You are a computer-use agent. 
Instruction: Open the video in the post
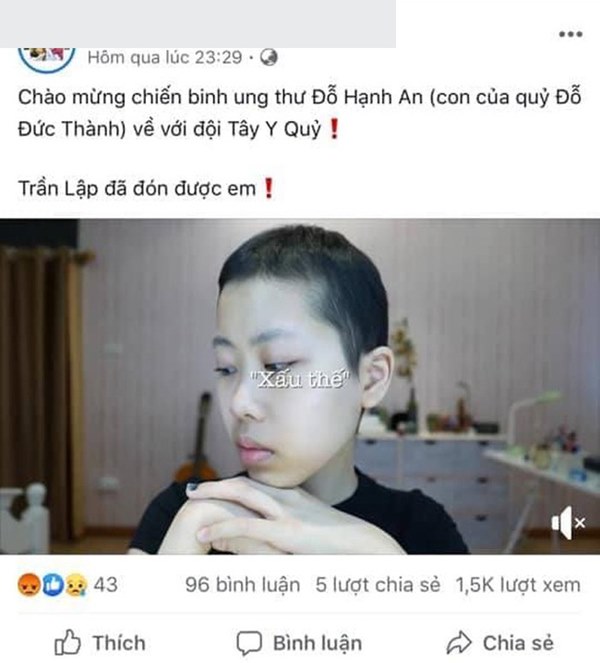300,385
